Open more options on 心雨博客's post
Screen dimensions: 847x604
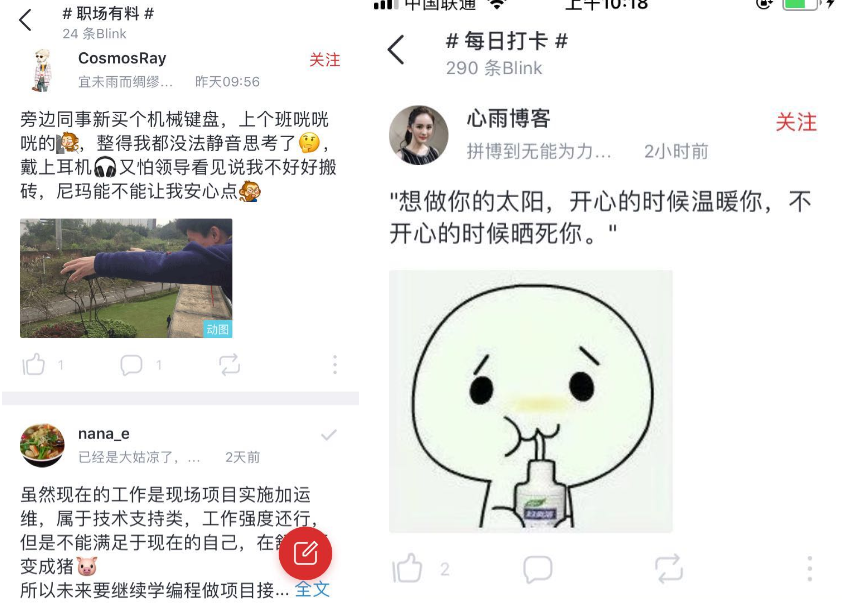click(x=809, y=569)
